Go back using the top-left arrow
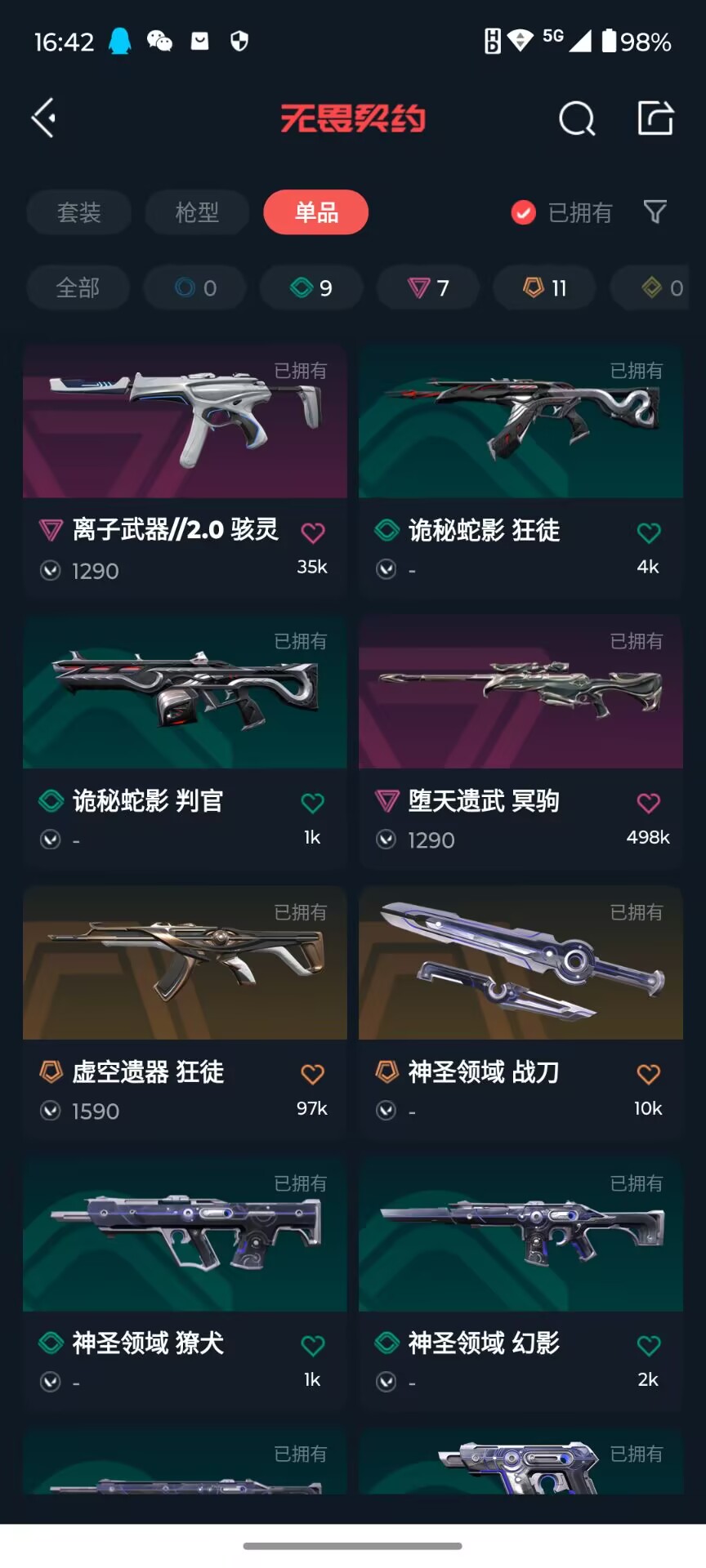706x1568 pixels. [x=44, y=118]
